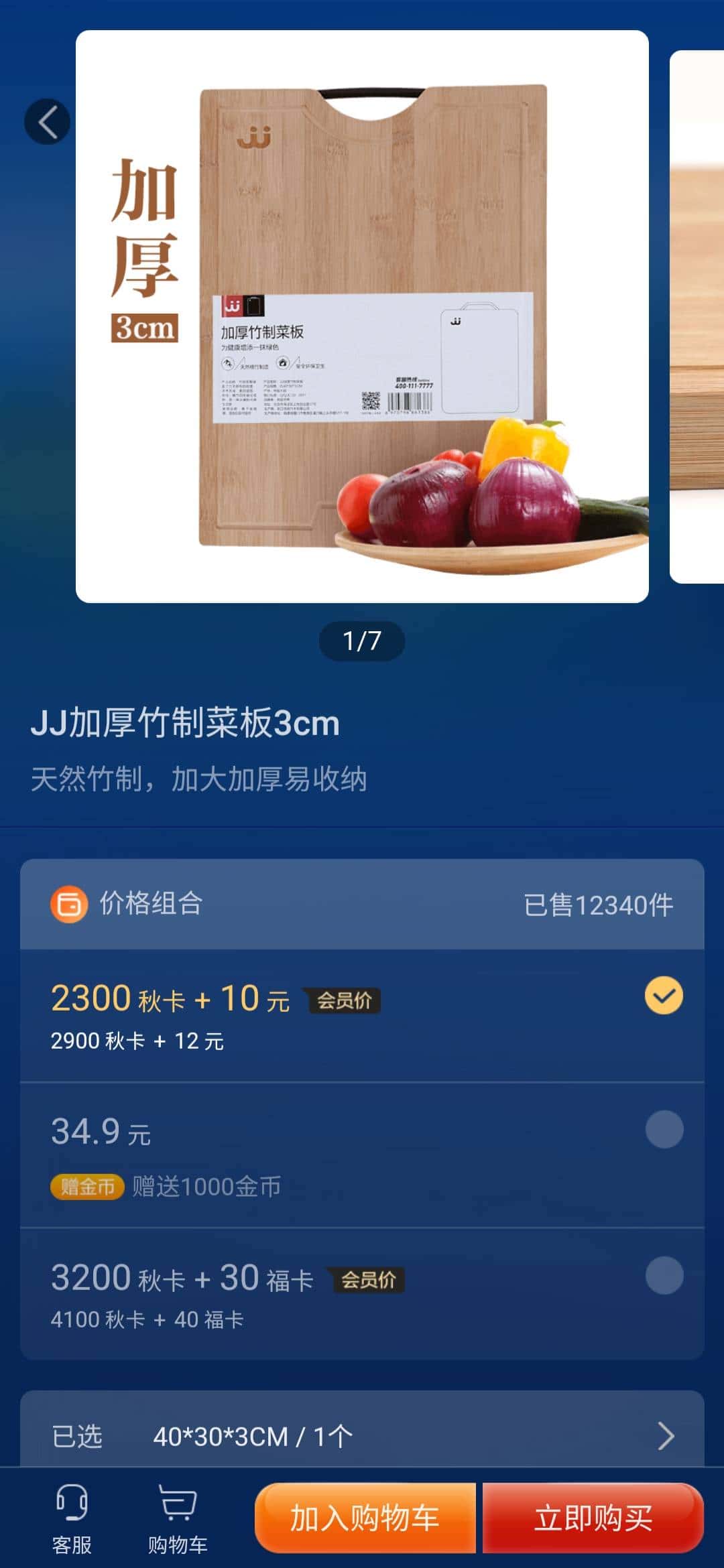Tap the 会员价 badge on the first price option

click(x=345, y=1000)
